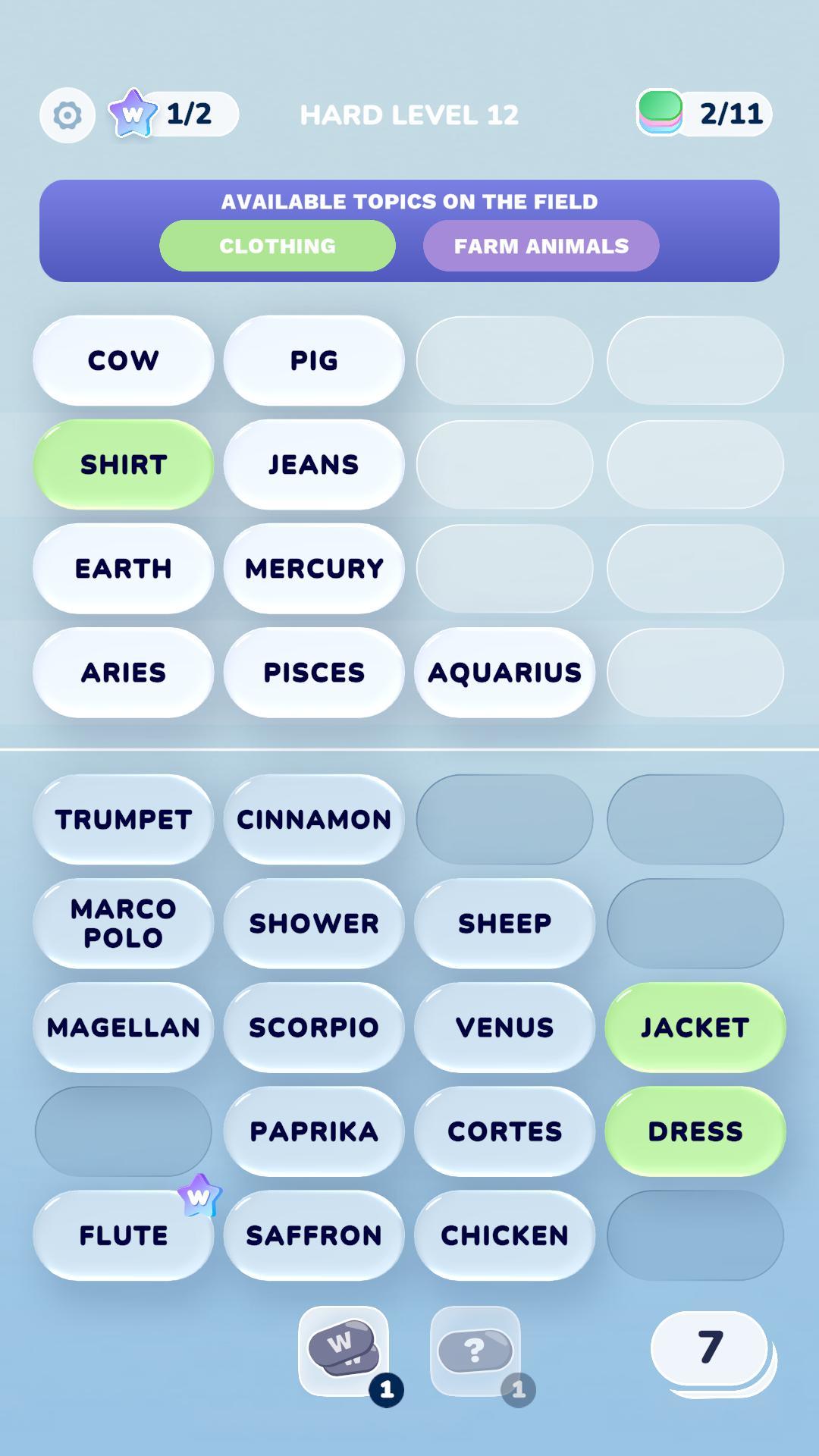Select the CHICKEN word tile

coord(504,1235)
